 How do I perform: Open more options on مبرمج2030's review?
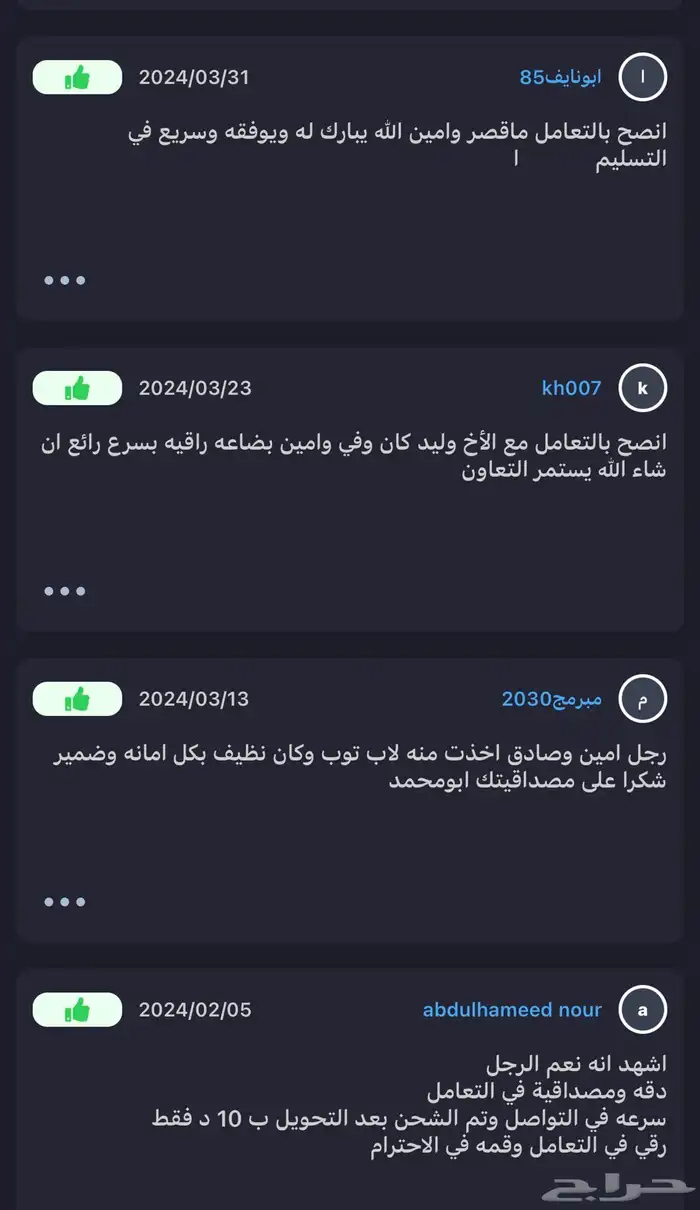click(65, 902)
